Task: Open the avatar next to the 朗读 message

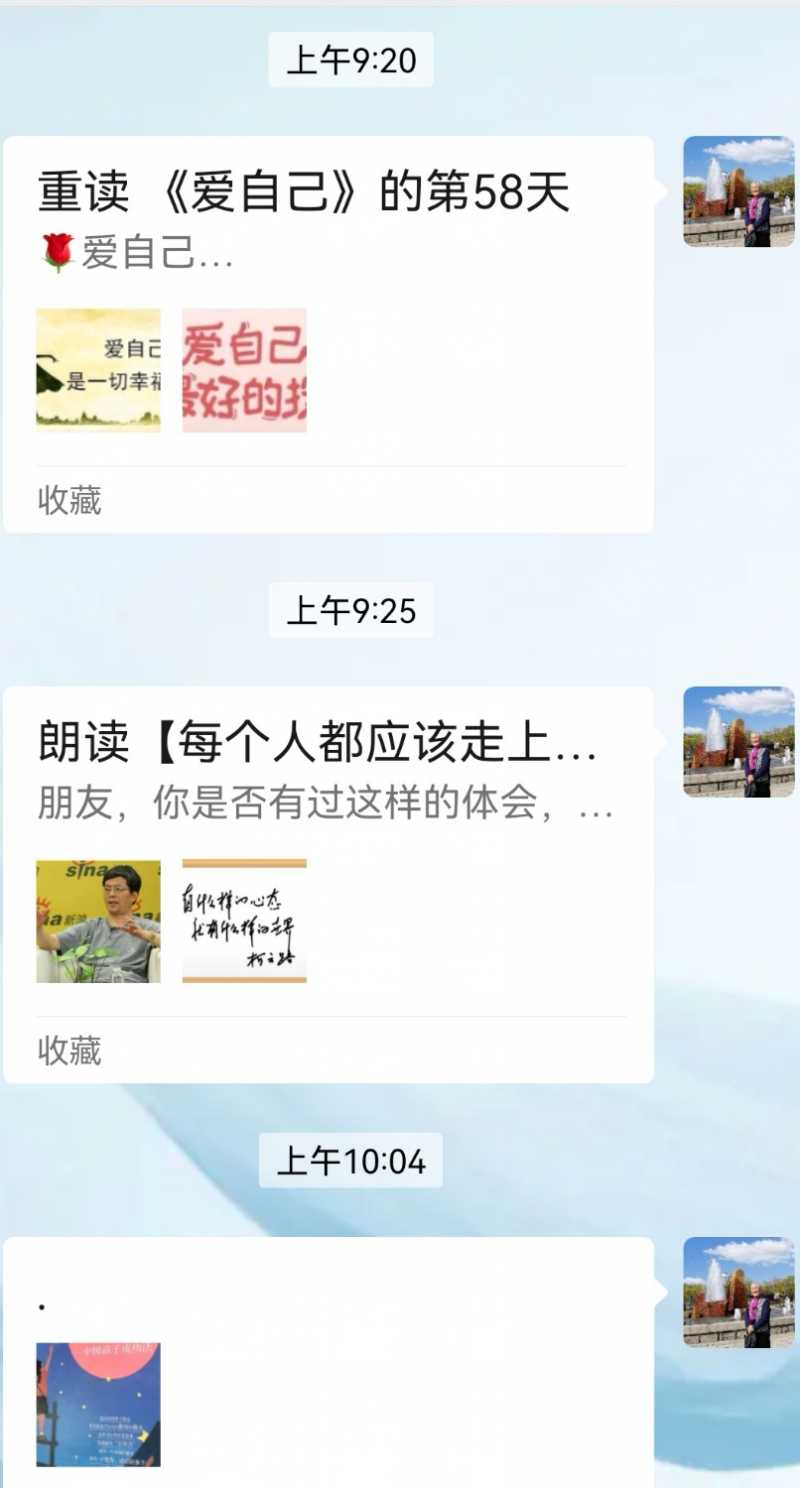Action: tap(738, 740)
